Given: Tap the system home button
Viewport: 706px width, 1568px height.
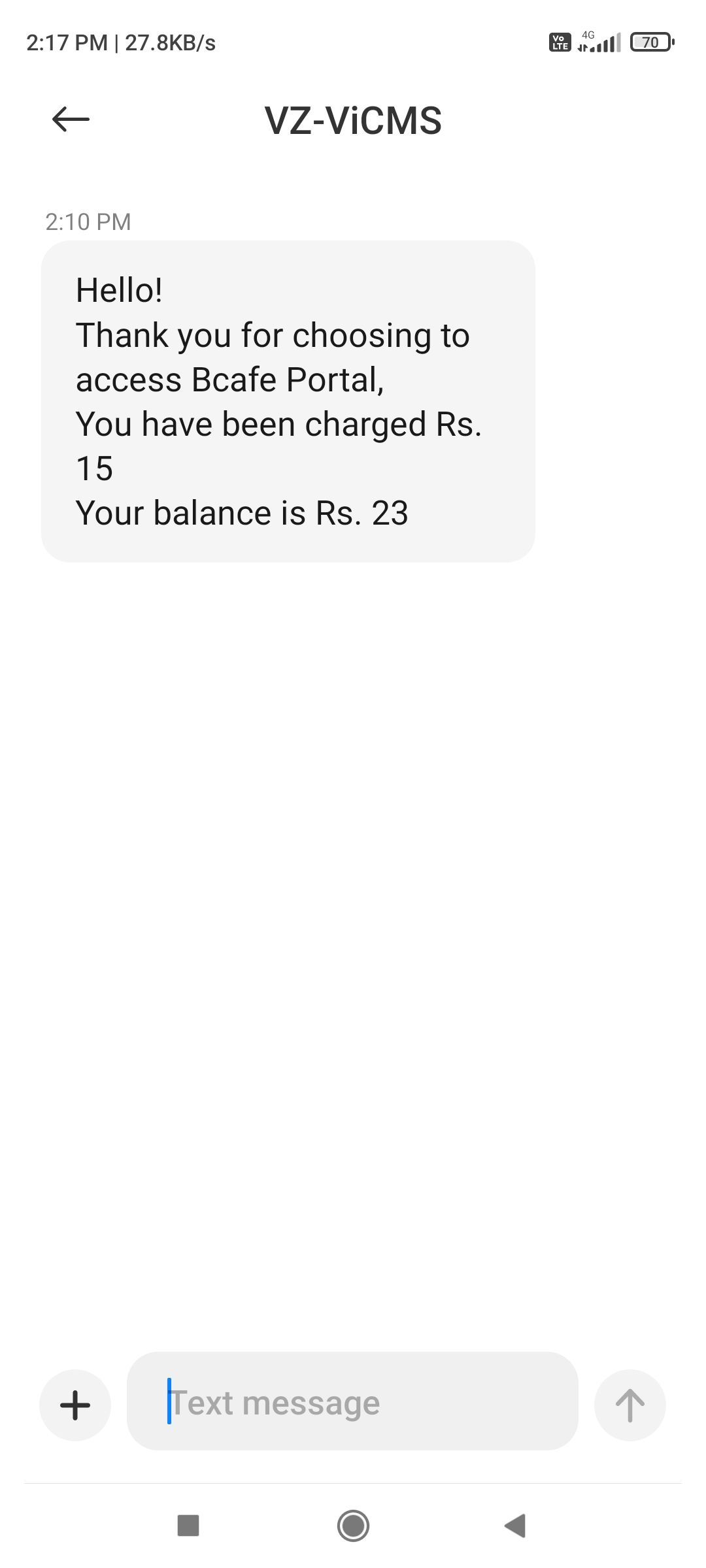Looking at the screenshot, I should pos(353,1526).
